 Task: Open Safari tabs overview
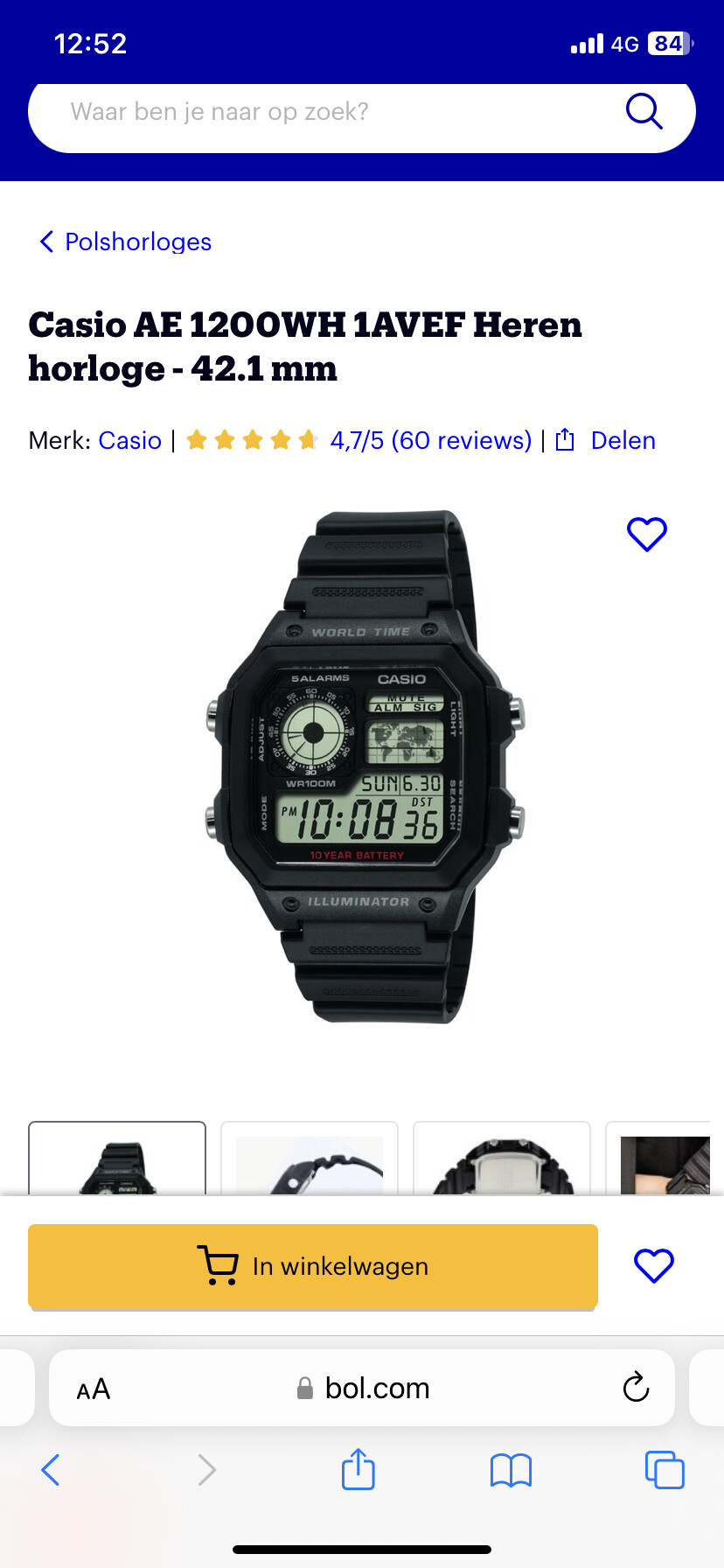tap(665, 1470)
